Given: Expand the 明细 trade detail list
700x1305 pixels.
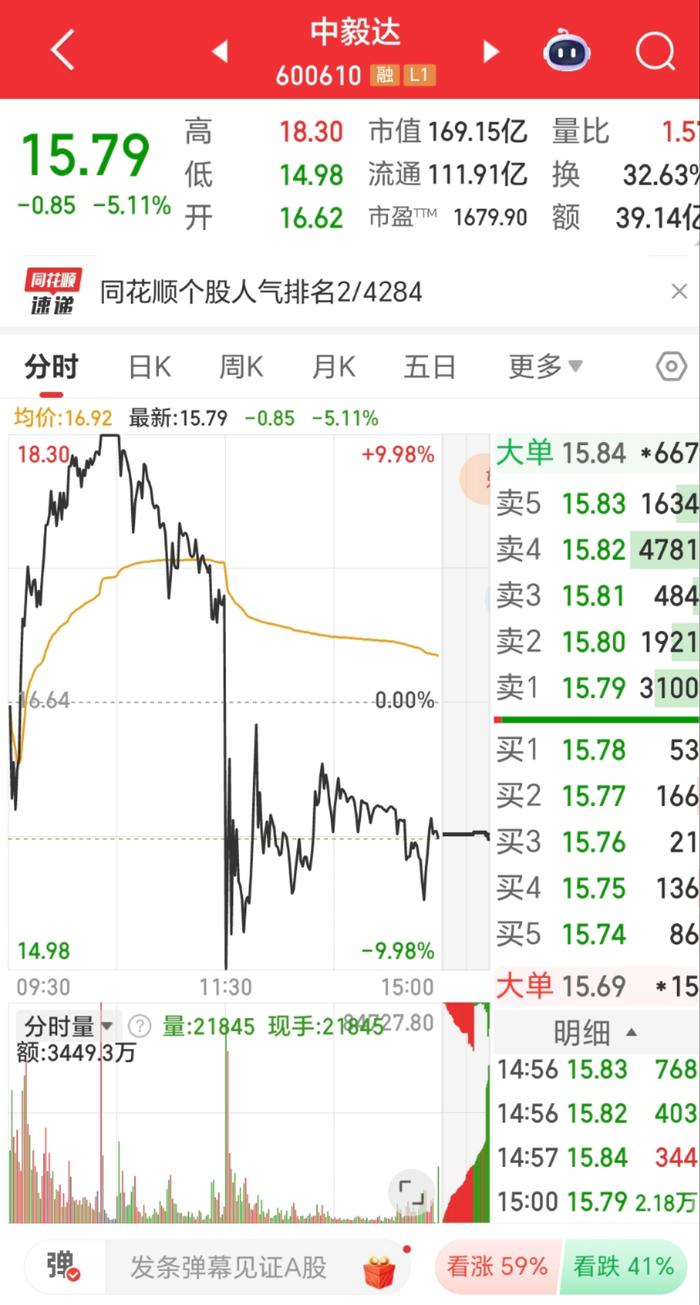Looking at the screenshot, I should (596, 1032).
